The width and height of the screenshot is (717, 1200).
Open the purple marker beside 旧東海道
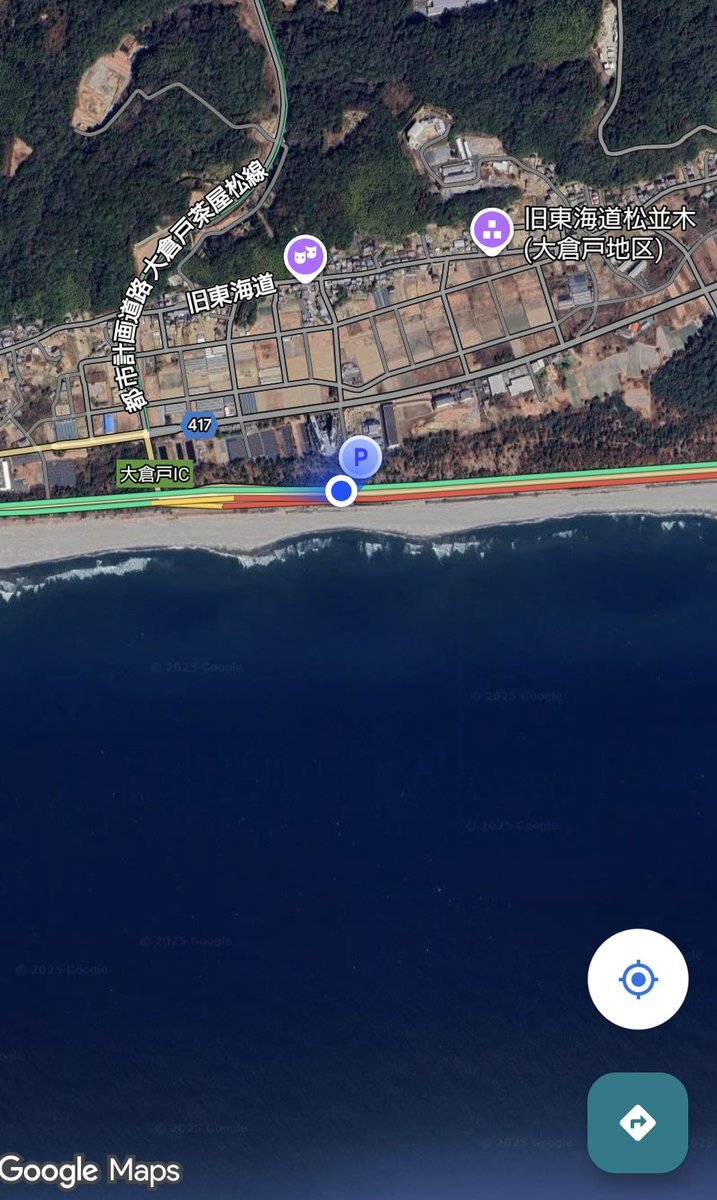(x=306, y=257)
